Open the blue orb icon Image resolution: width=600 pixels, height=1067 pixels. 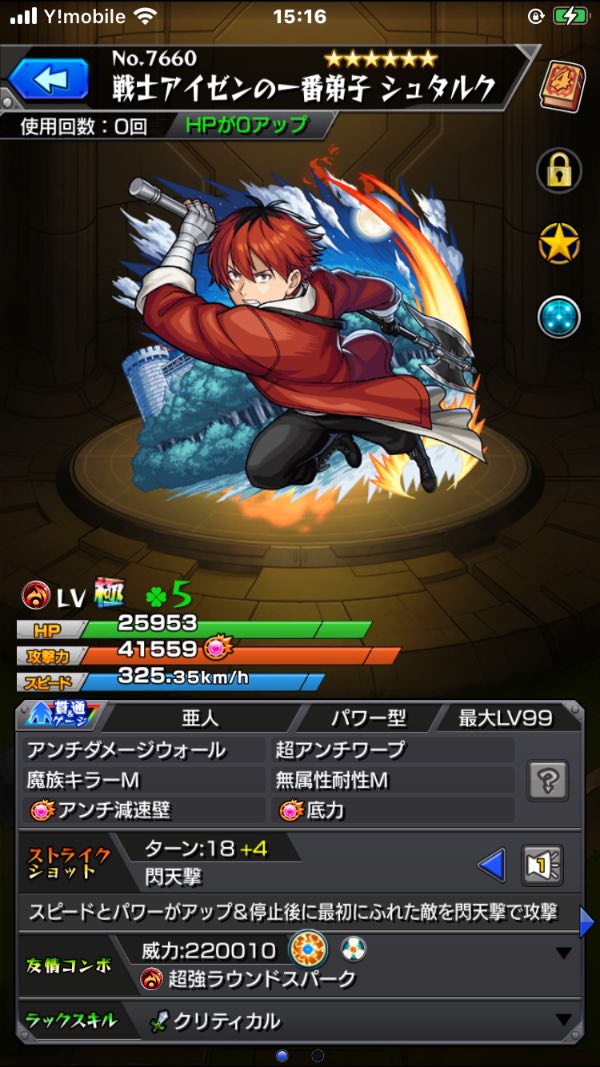pyautogui.click(x=559, y=317)
